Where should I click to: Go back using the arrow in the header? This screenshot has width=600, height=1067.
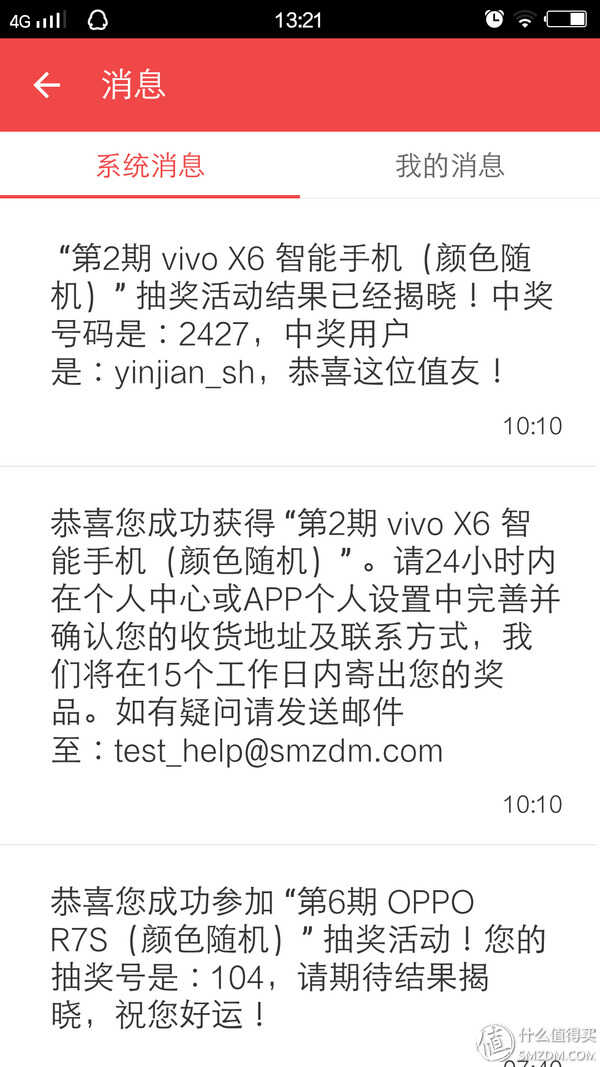[x=47, y=86]
